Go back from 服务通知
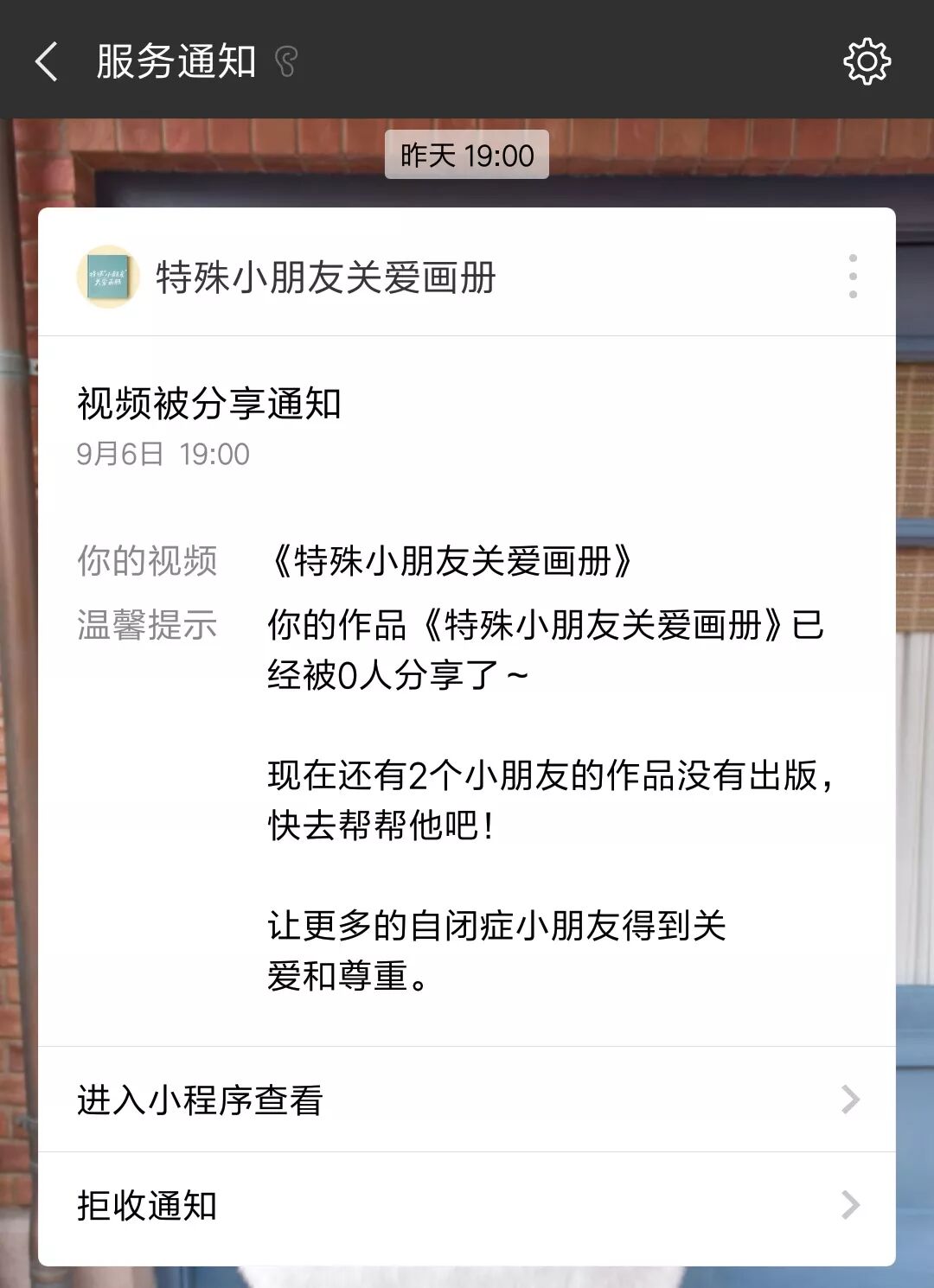934x1288 pixels. (x=47, y=61)
